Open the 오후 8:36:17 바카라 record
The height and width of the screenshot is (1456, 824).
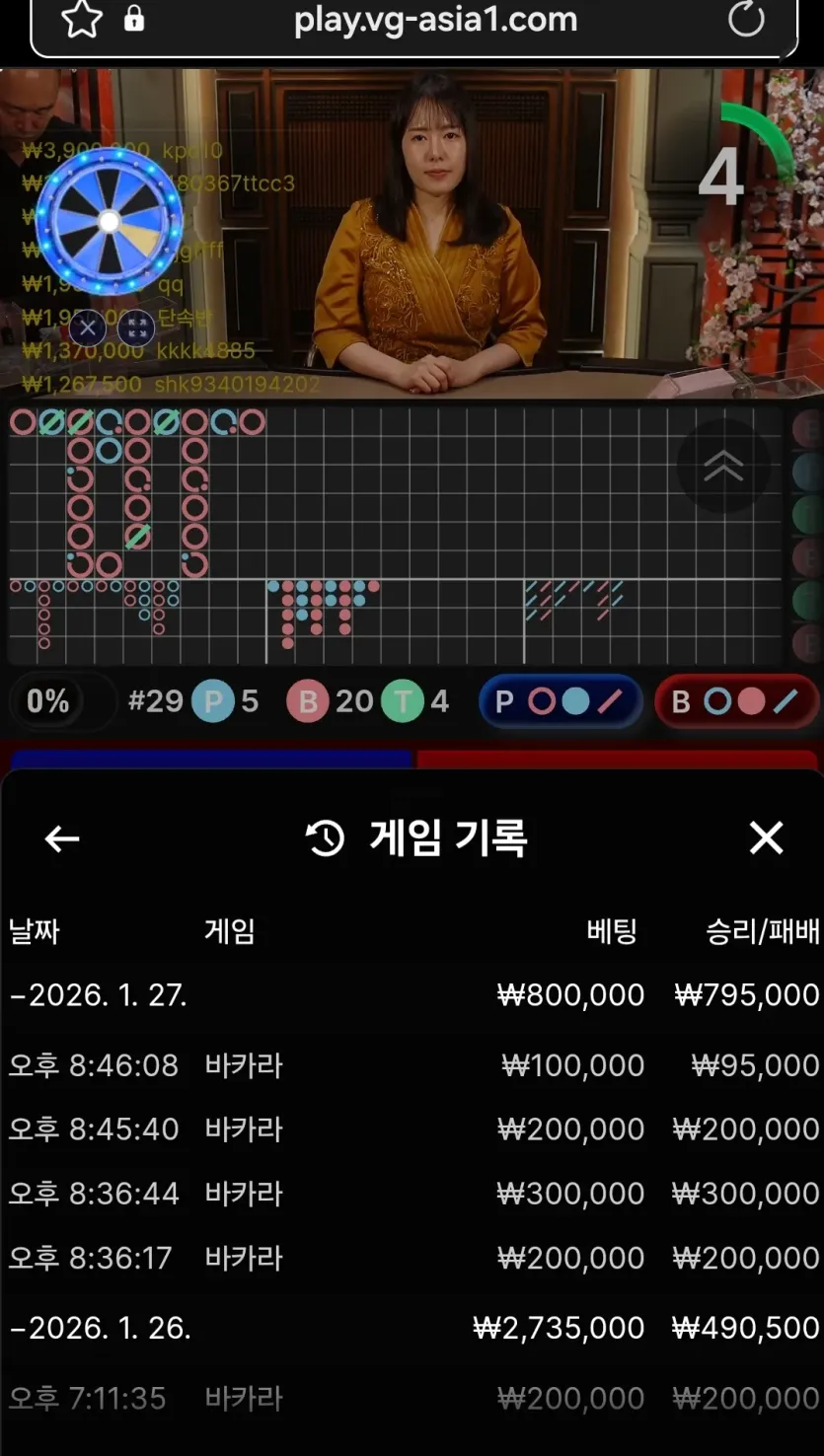[412, 1258]
